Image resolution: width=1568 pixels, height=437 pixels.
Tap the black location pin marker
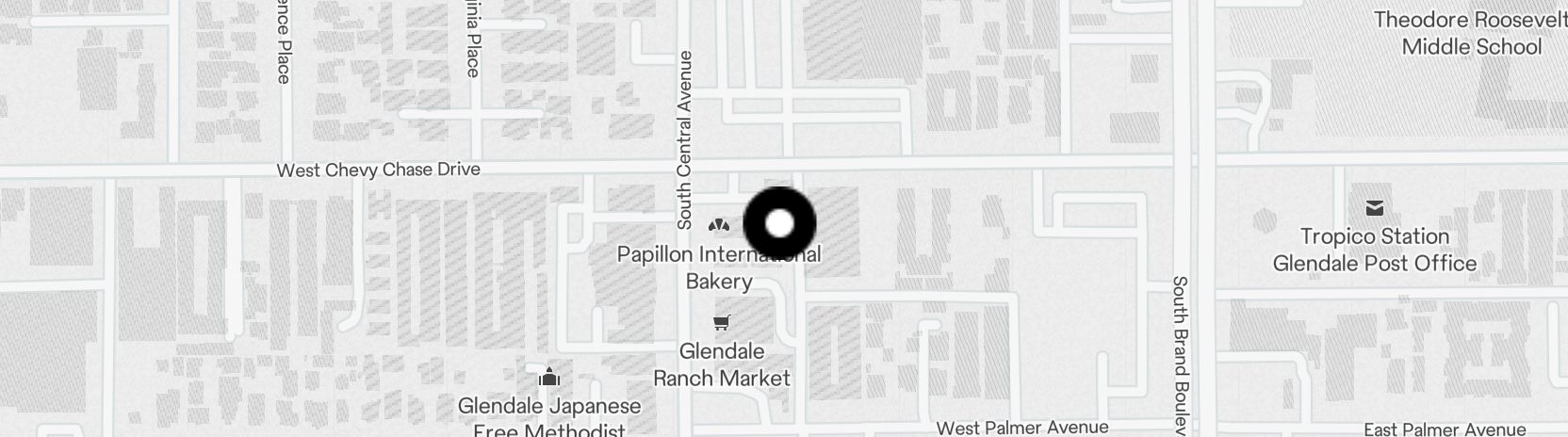tap(779, 223)
